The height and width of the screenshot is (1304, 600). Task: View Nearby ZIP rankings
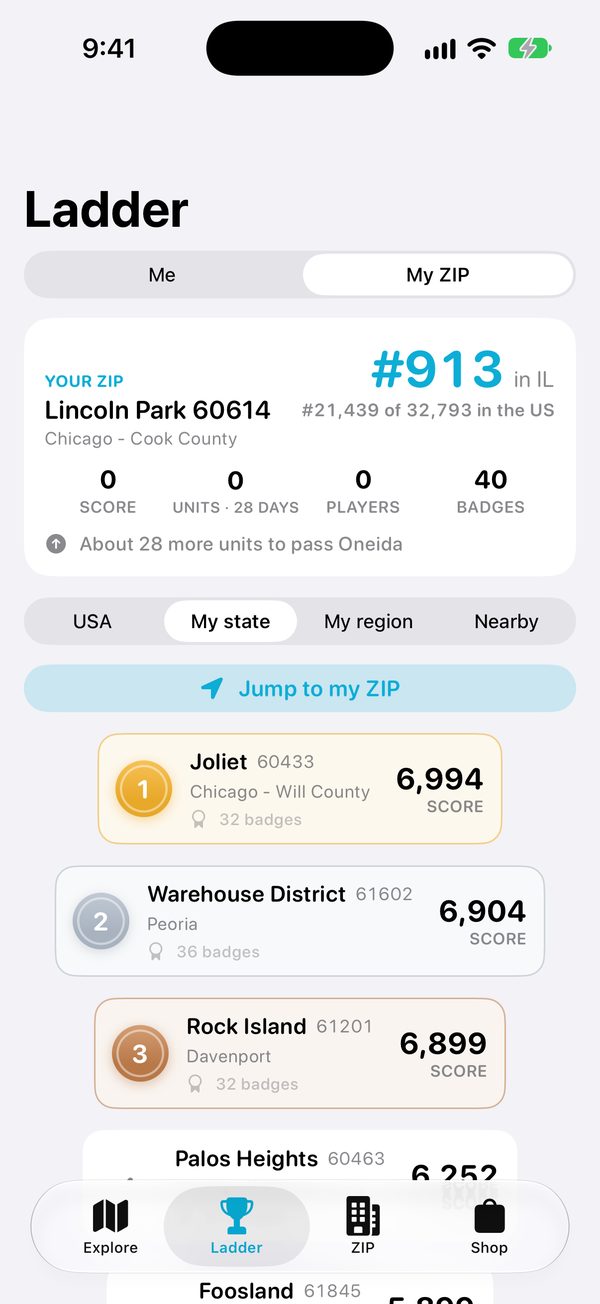[506, 621]
